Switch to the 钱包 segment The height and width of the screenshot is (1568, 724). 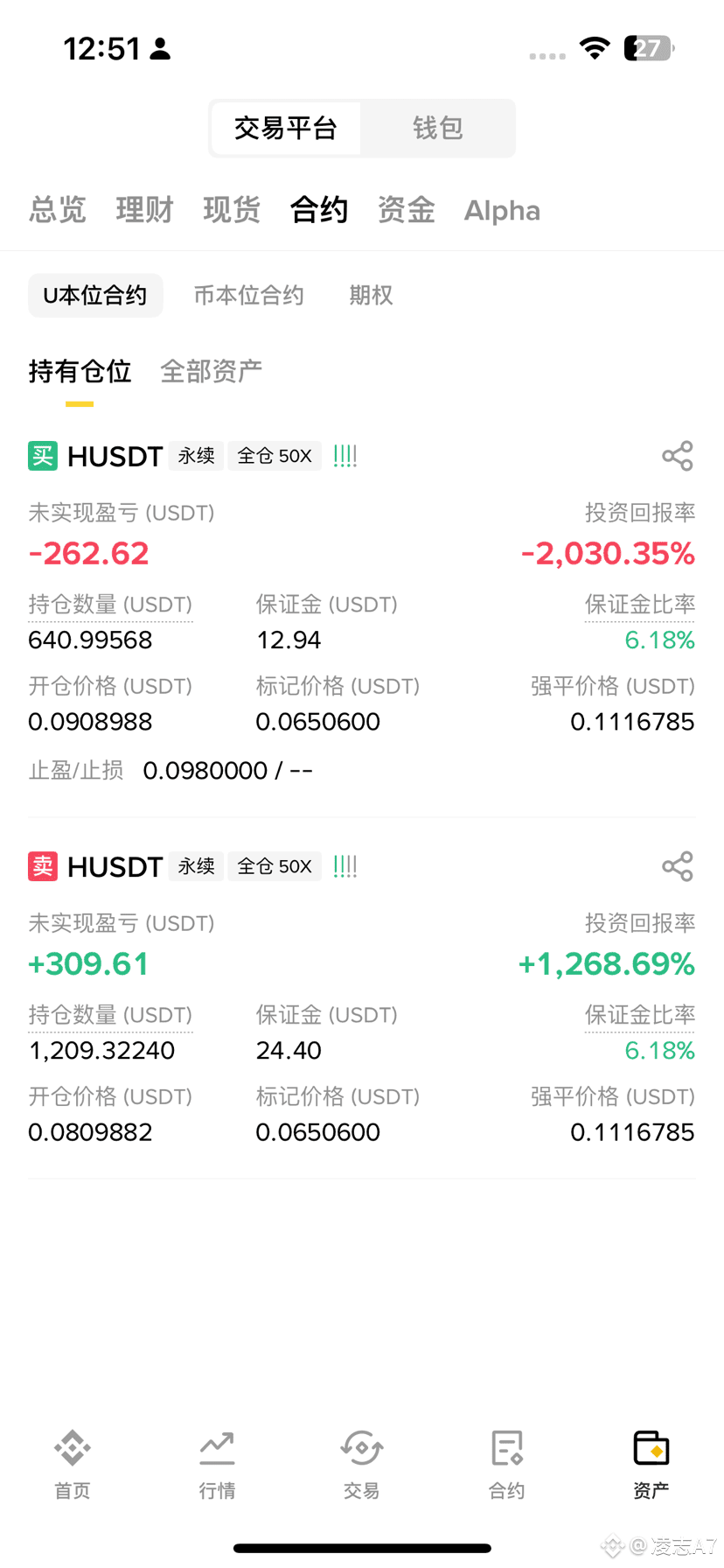tap(437, 129)
